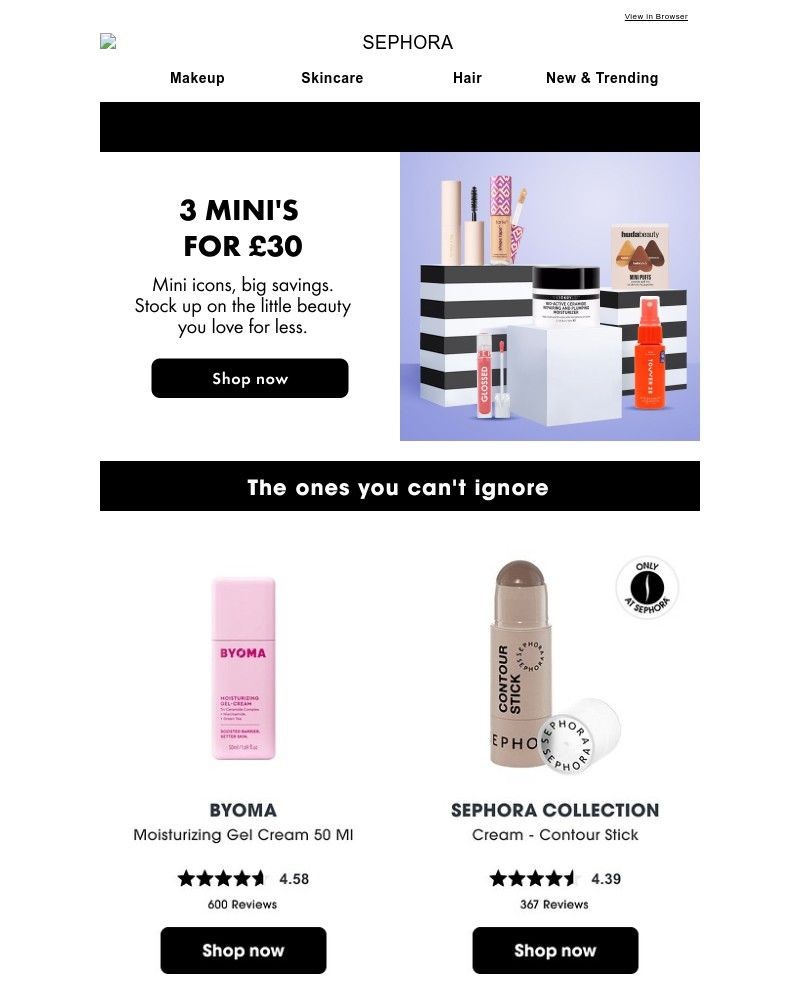The height and width of the screenshot is (1000, 800).
Task: View the BYOMA Moisturizing Gel Cream product image
Action: 243,668
